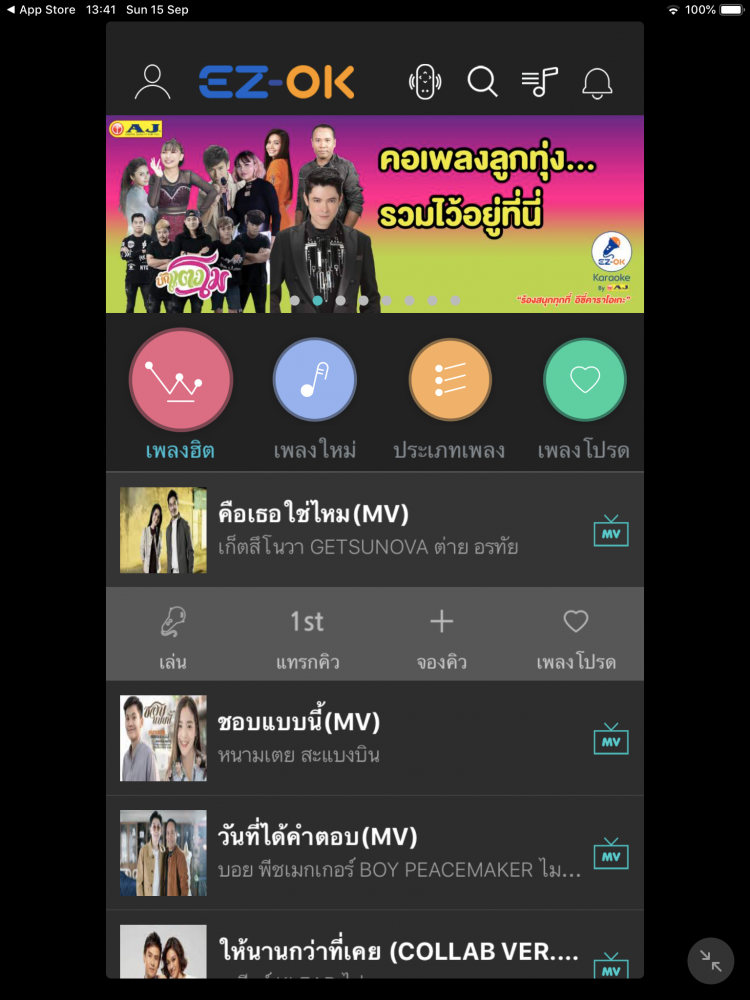Open the song queue list icon

(540, 82)
